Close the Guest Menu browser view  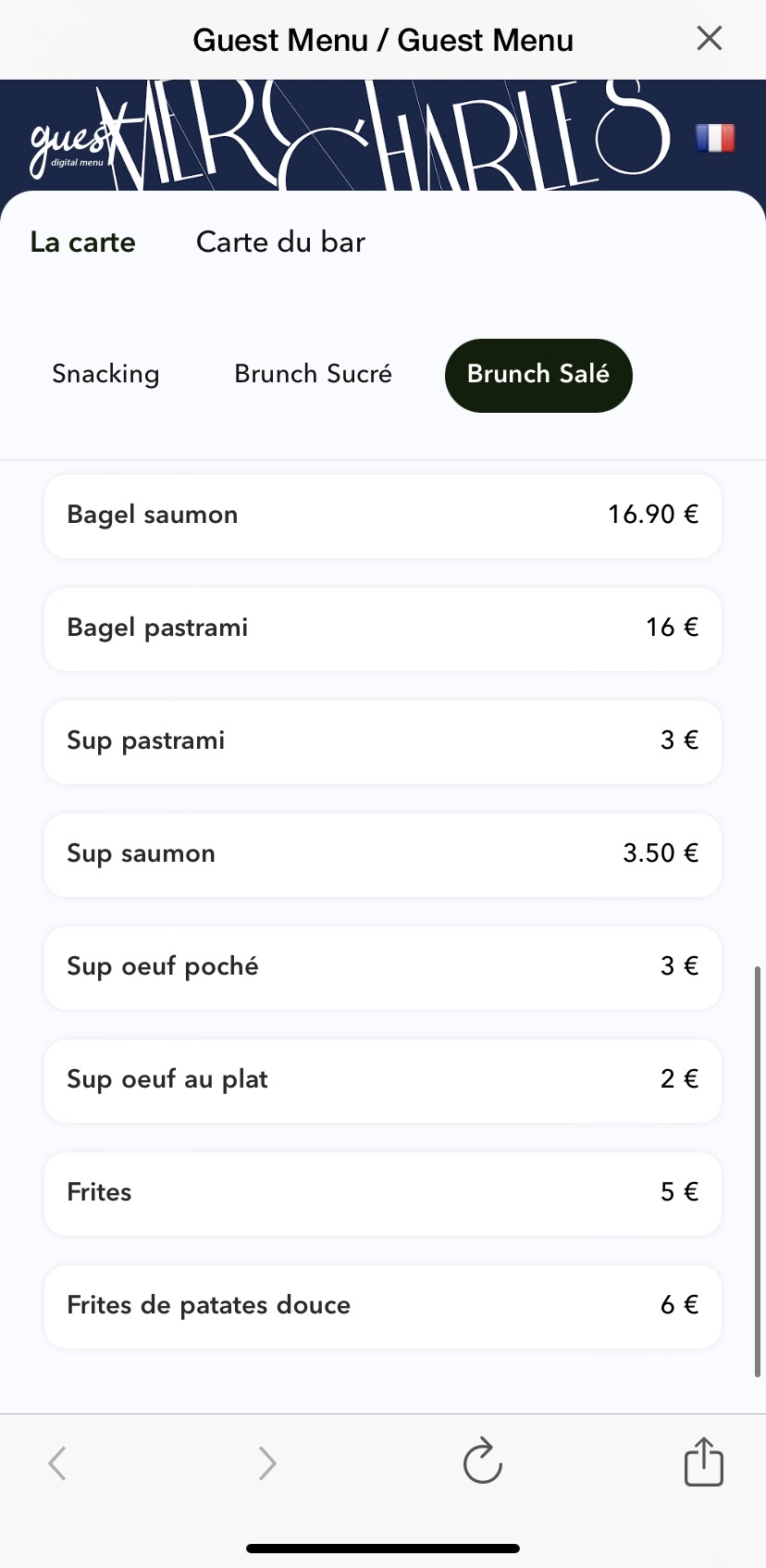tap(709, 39)
